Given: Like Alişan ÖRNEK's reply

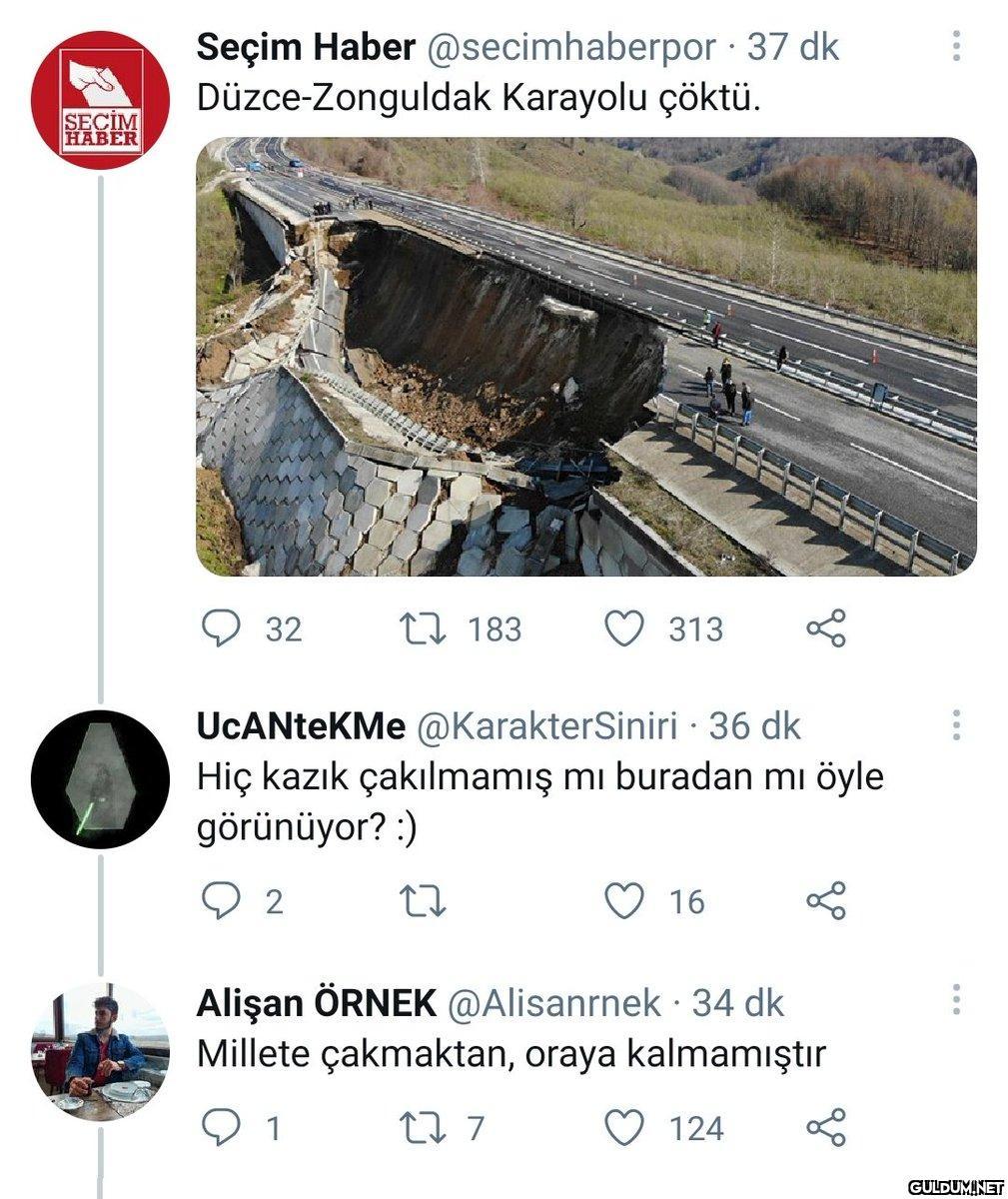Looking at the screenshot, I should click(x=625, y=1128).
